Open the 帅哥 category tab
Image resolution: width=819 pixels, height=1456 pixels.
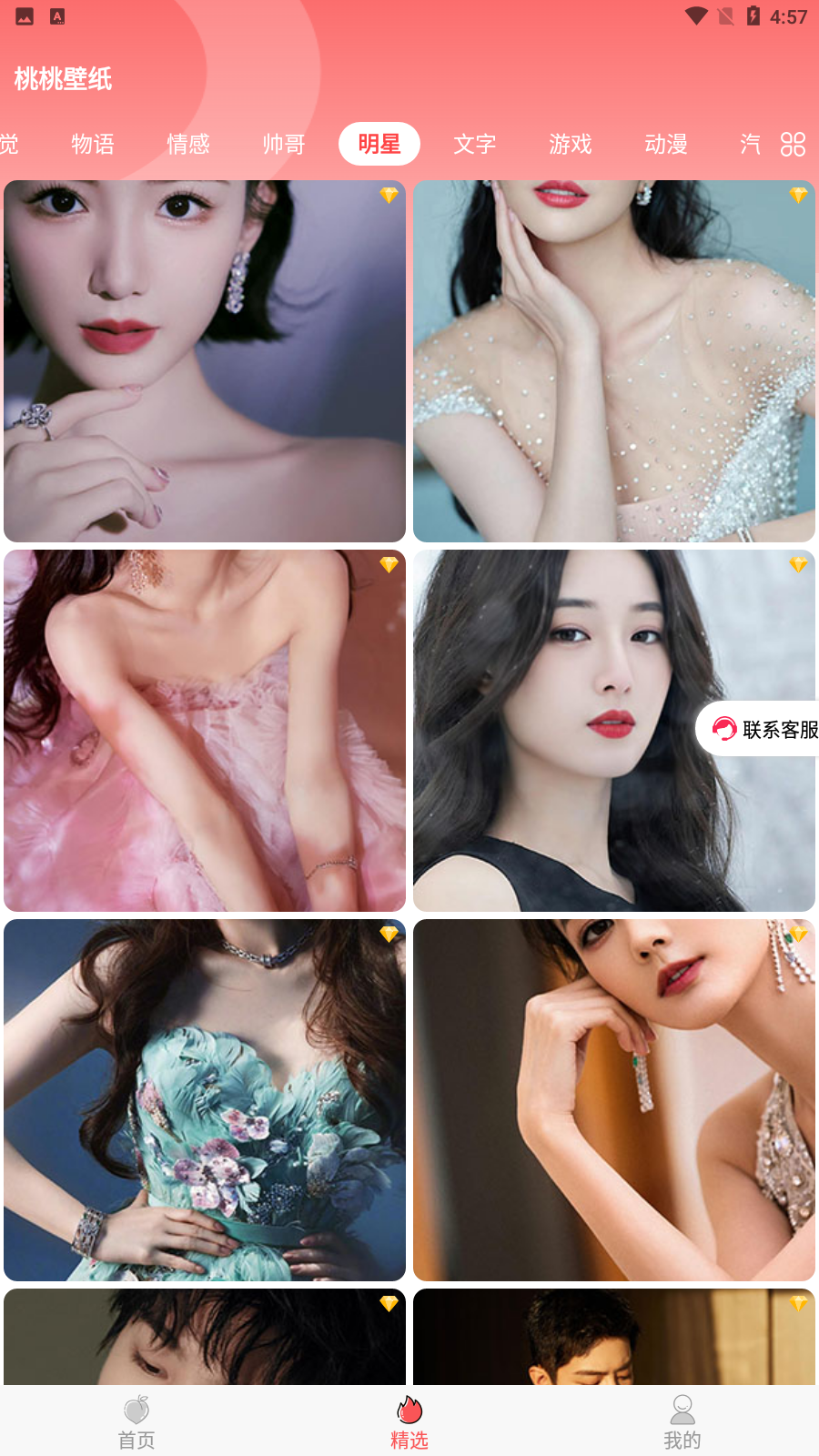point(284,144)
